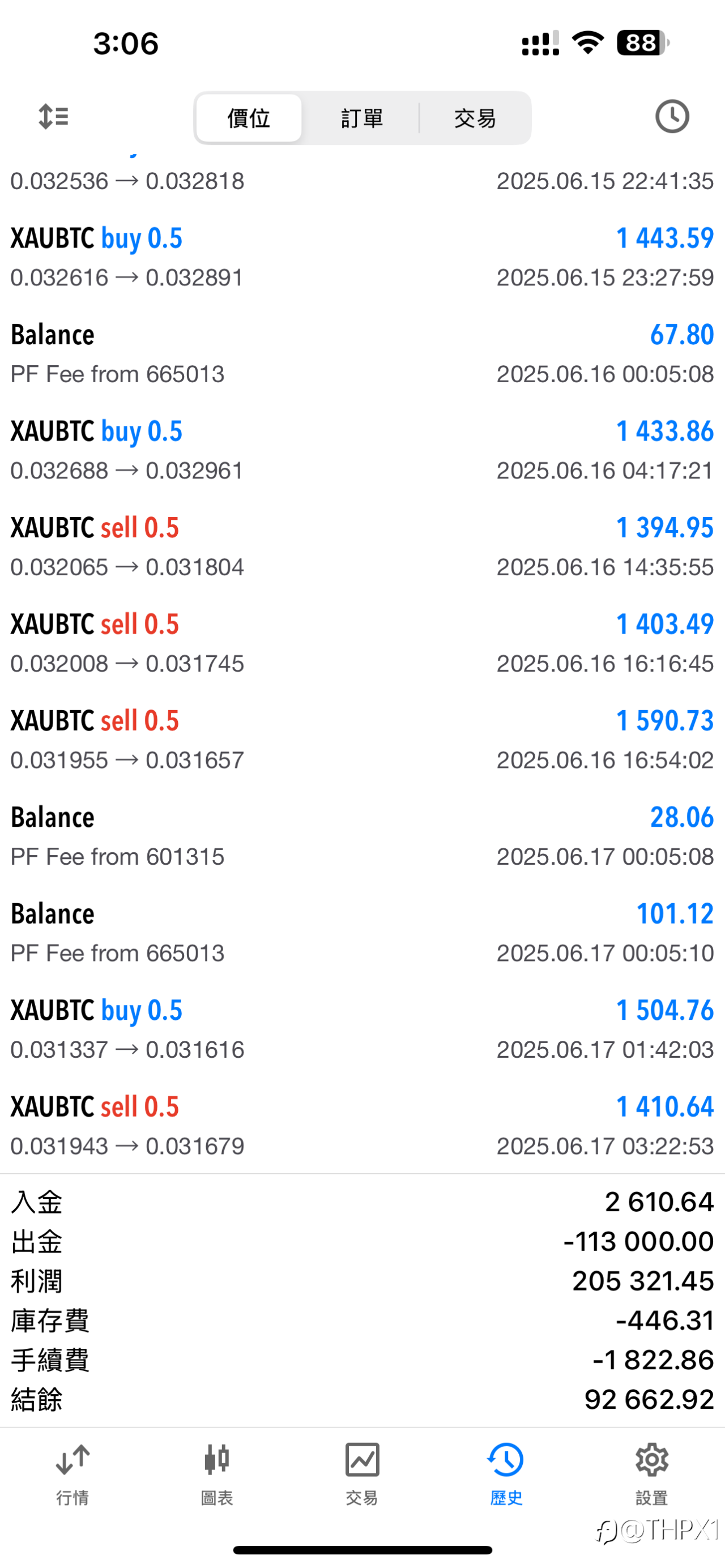
Task: Go to the 行情 quotes tab
Action: [x=72, y=1472]
